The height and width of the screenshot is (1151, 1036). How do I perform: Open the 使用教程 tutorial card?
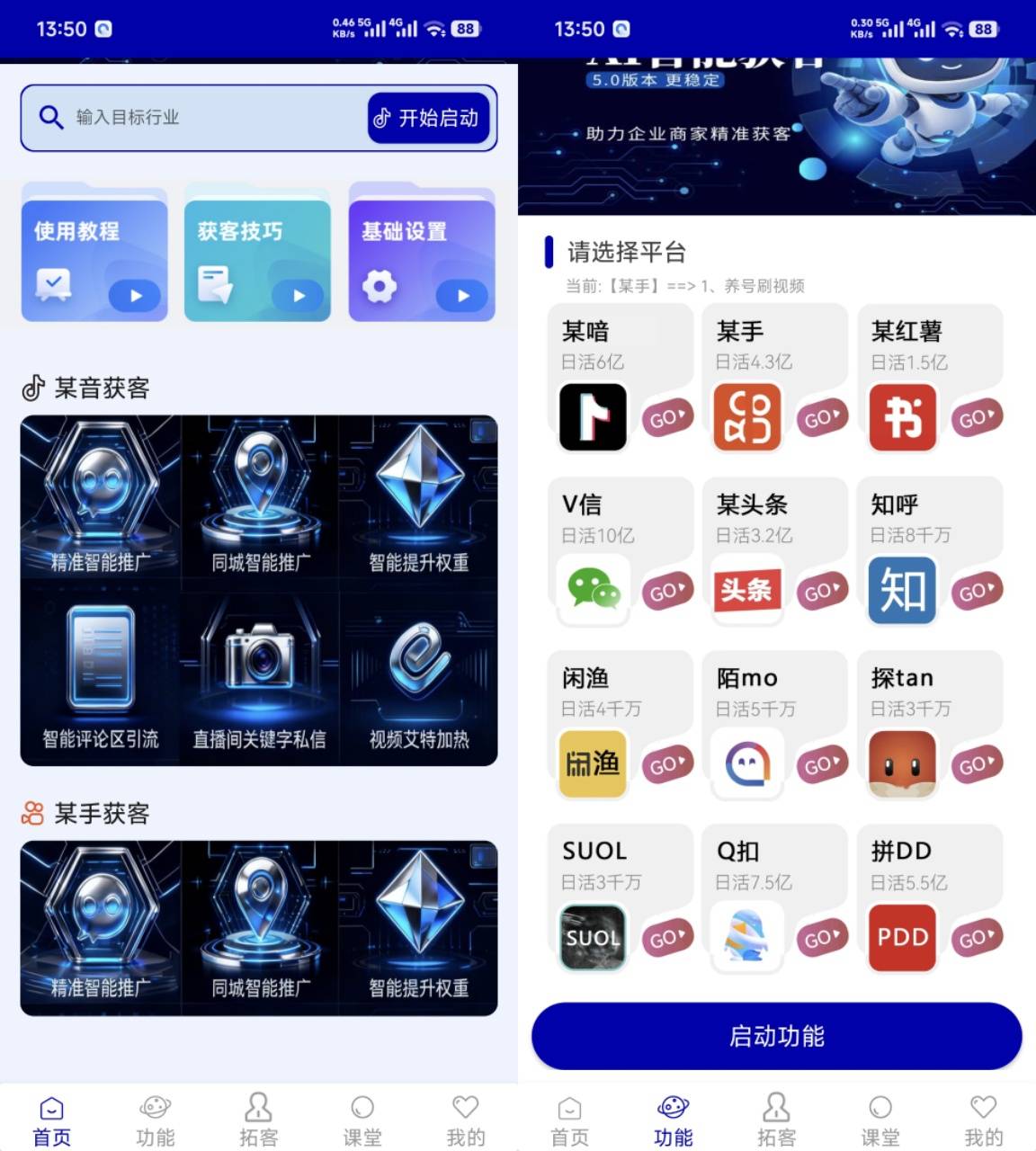pyautogui.click(x=94, y=260)
